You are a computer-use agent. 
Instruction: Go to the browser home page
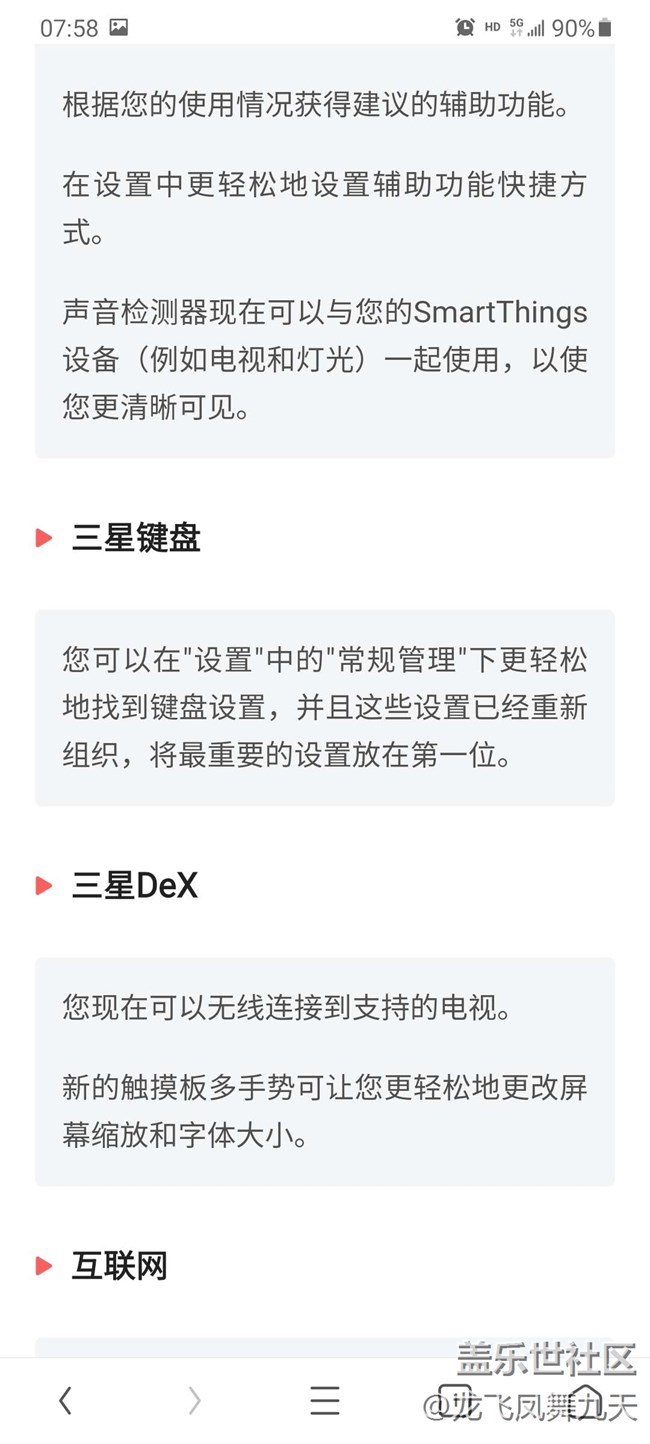585,1401
